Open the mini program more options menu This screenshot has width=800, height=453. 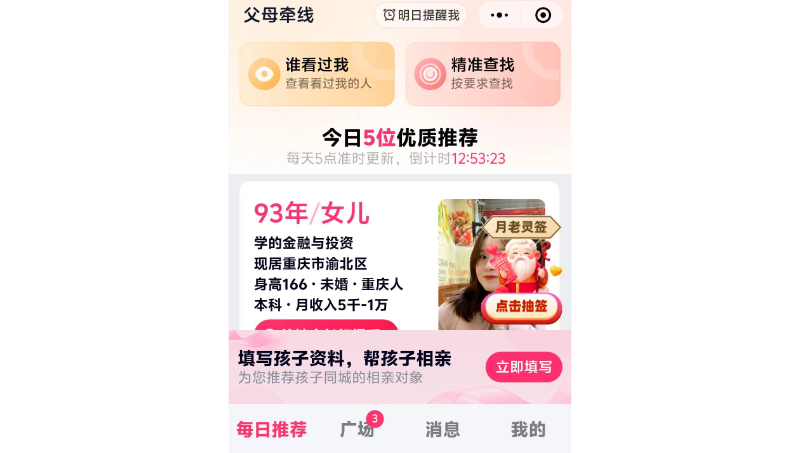click(501, 15)
